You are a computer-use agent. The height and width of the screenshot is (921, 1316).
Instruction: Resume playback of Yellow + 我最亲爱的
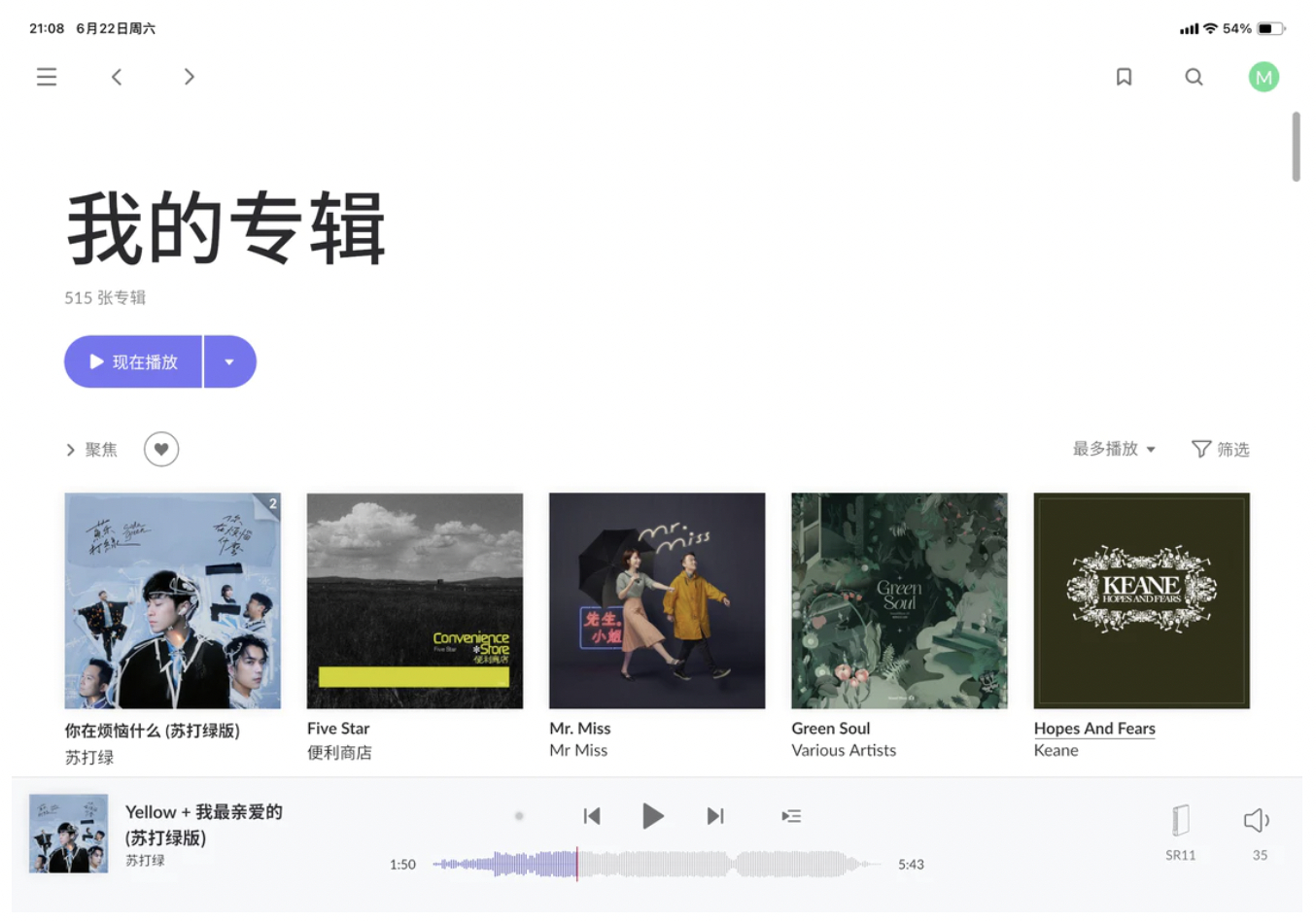tap(653, 816)
